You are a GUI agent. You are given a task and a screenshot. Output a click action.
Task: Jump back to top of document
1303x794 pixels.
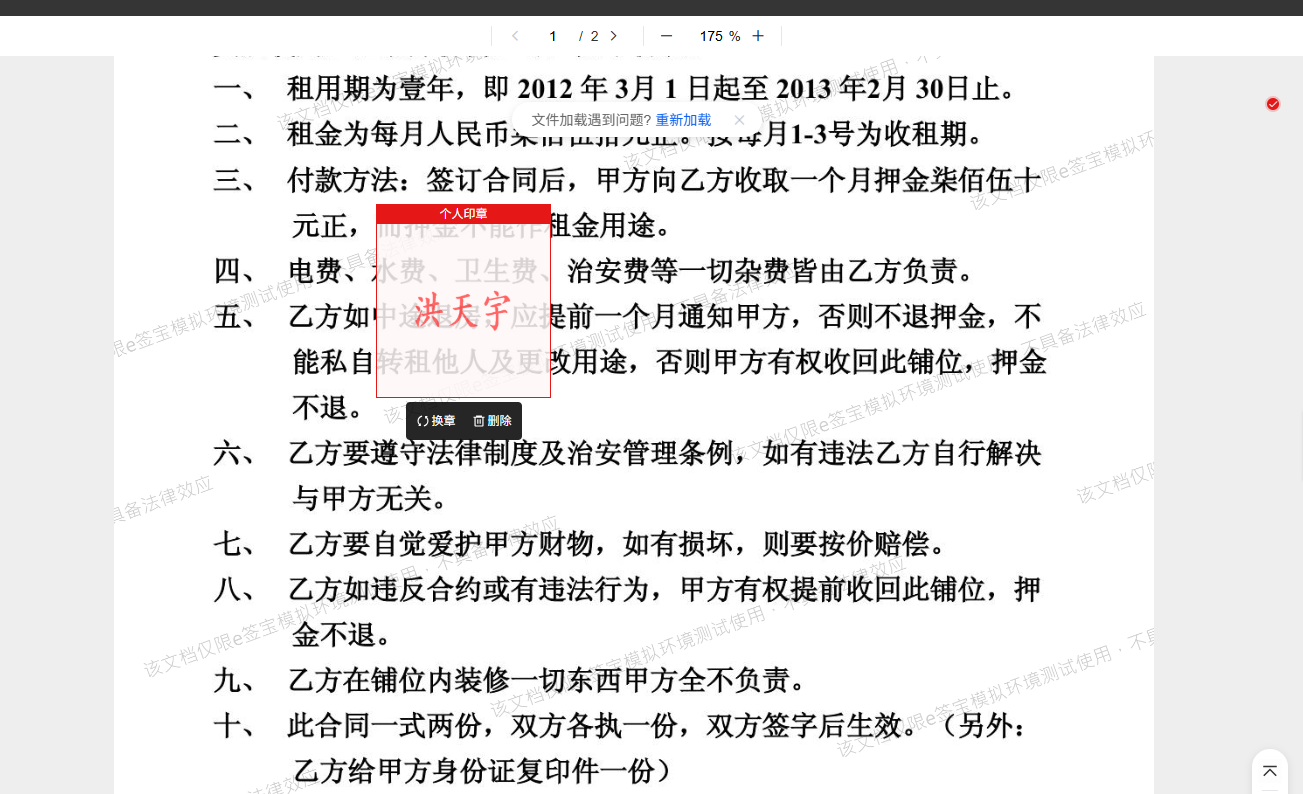(1269, 771)
